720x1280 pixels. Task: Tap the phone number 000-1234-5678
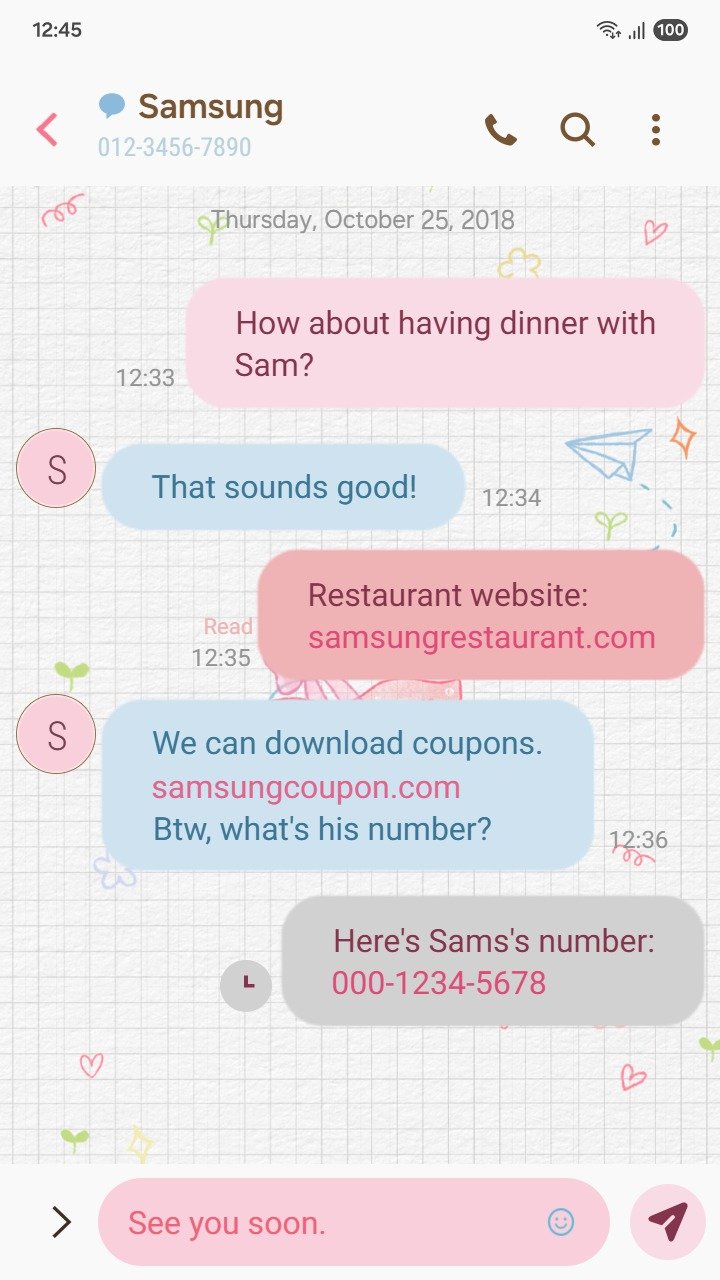439,983
